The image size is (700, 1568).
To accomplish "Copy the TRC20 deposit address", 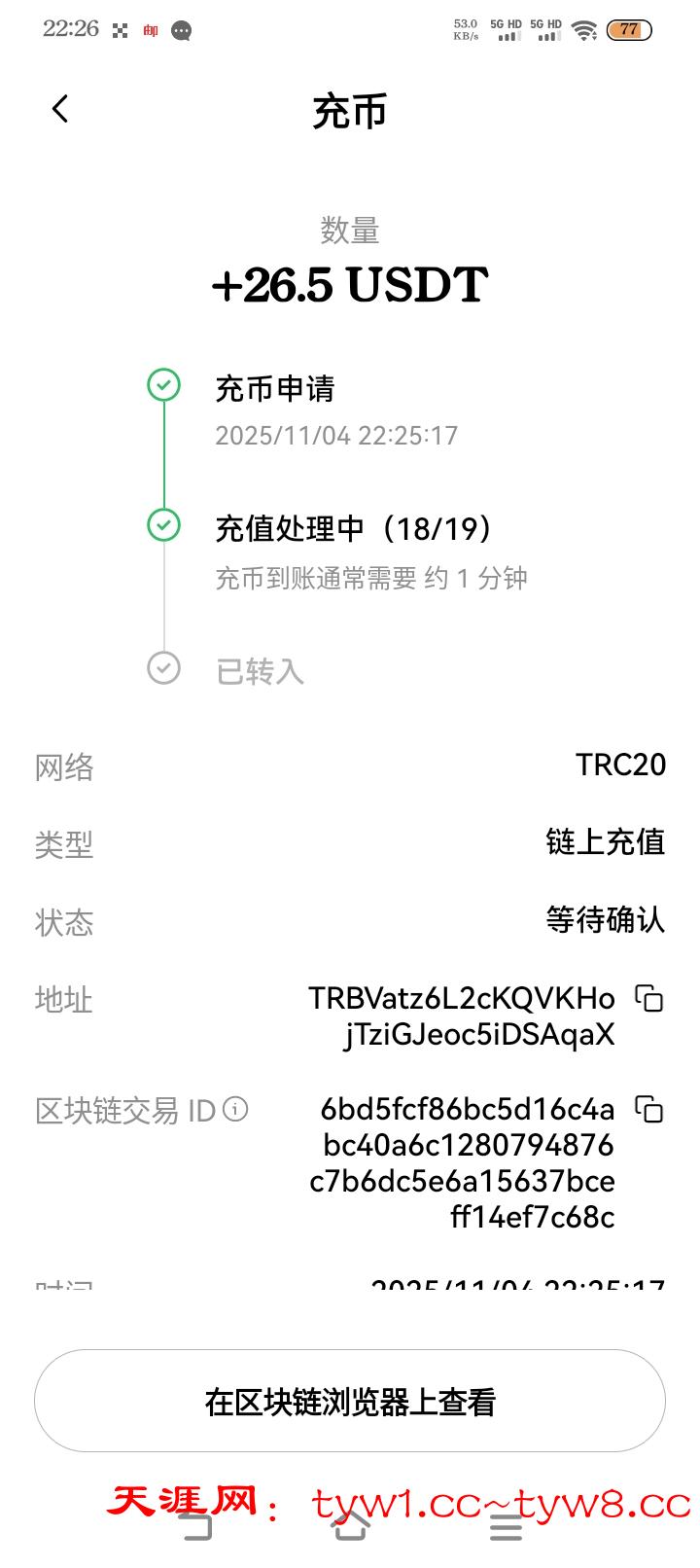I will point(648,998).
